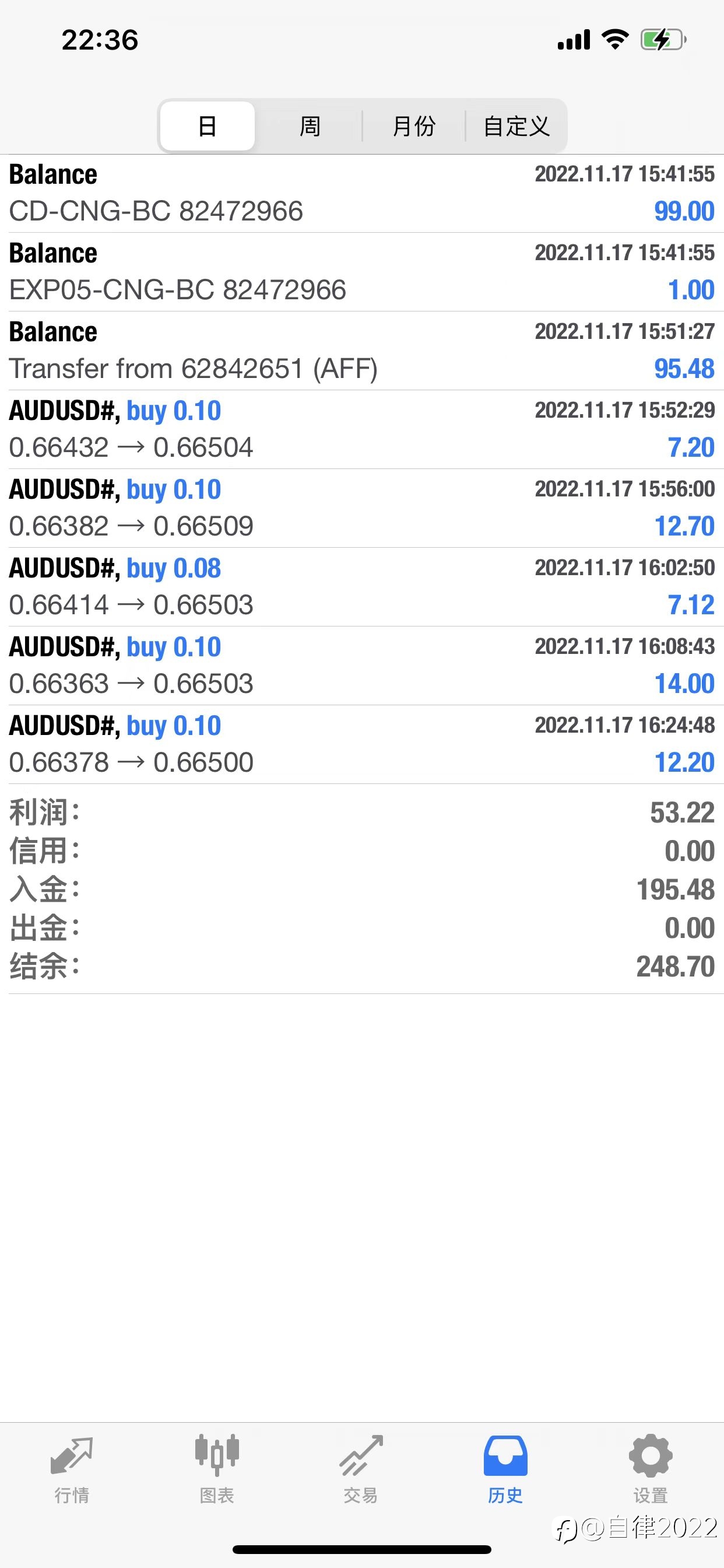Screen dimensions: 724x1568
Task: Open the AUDUSD# trade closed at 16:24:48
Action: pyautogui.click(x=362, y=744)
